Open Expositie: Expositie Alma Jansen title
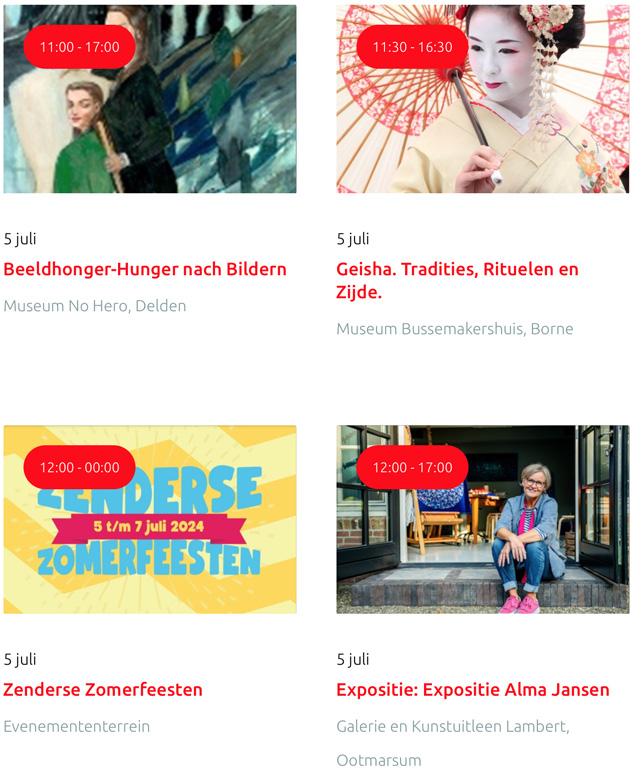642x772 pixels. pyautogui.click(x=473, y=689)
